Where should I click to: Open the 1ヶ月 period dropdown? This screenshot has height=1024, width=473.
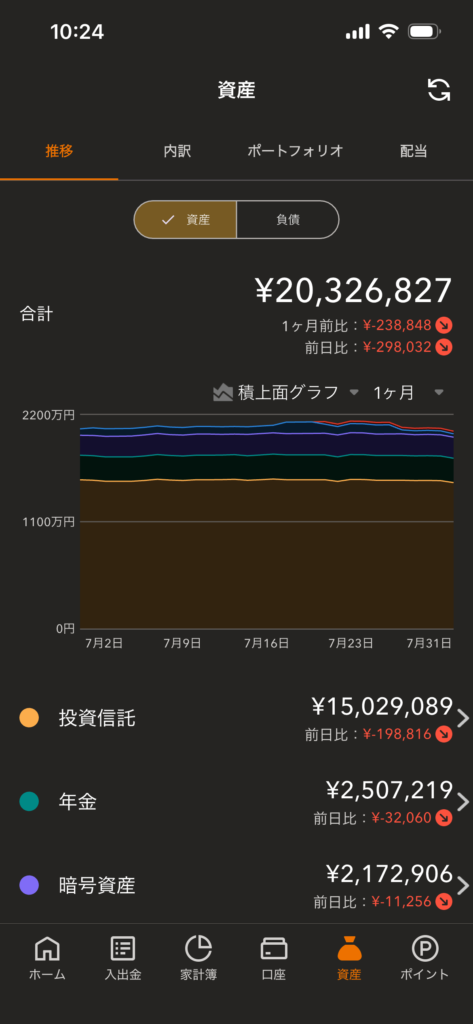409,392
